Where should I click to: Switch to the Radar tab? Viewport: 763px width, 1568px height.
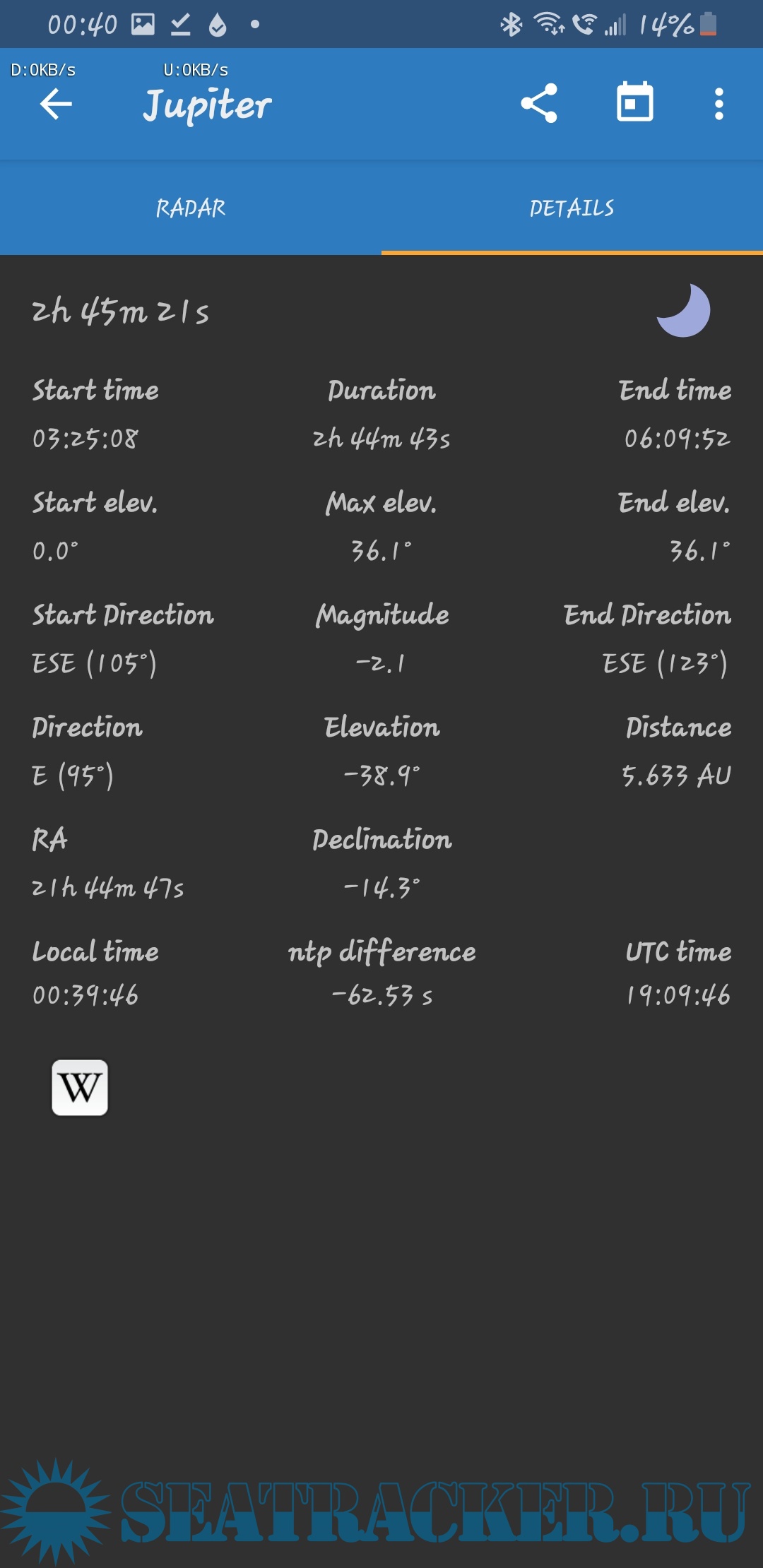pos(191,208)
